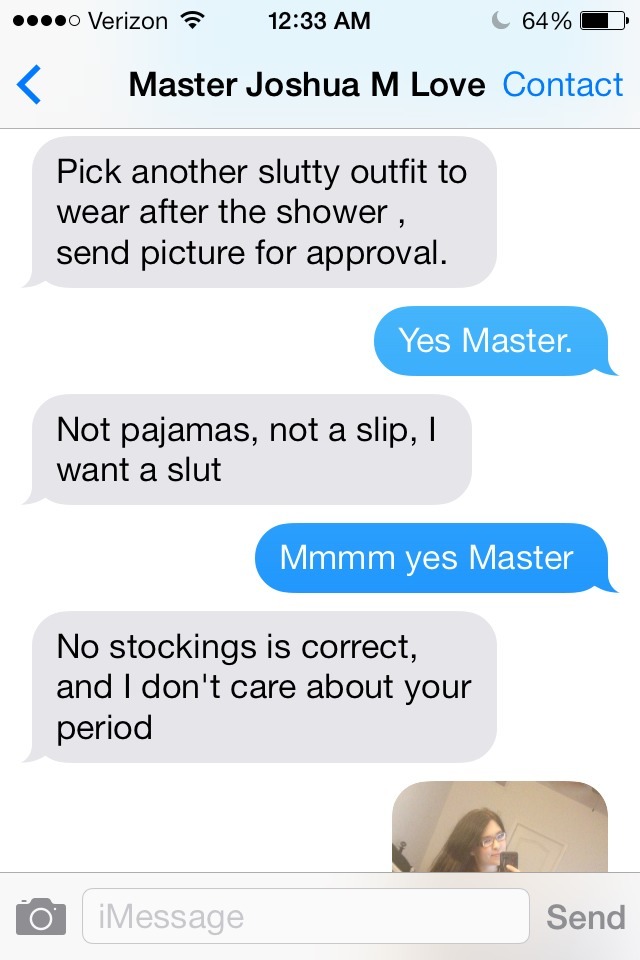Open the photo attachment in the chat

point(499,827)
